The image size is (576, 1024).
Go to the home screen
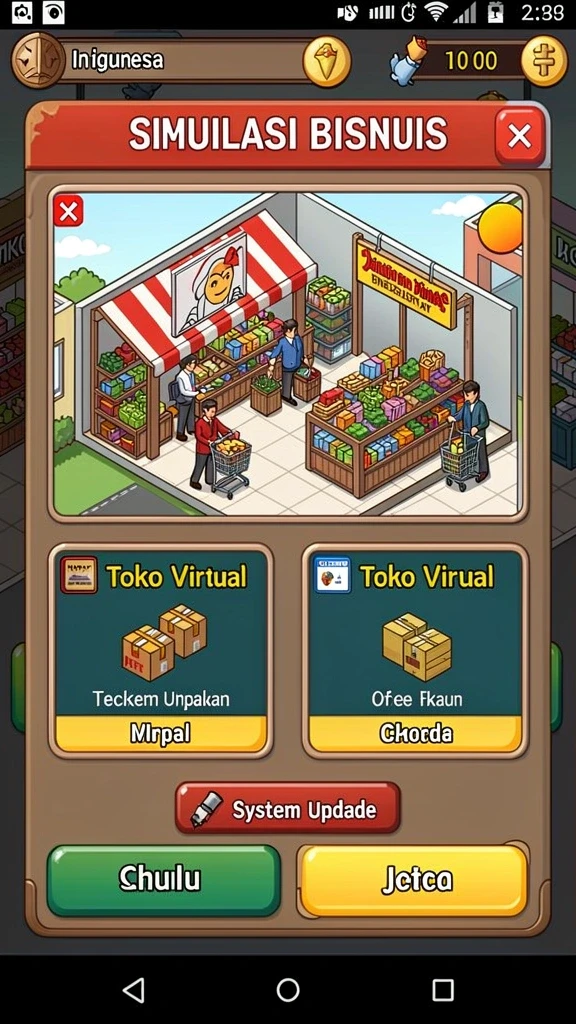point(288,990)
